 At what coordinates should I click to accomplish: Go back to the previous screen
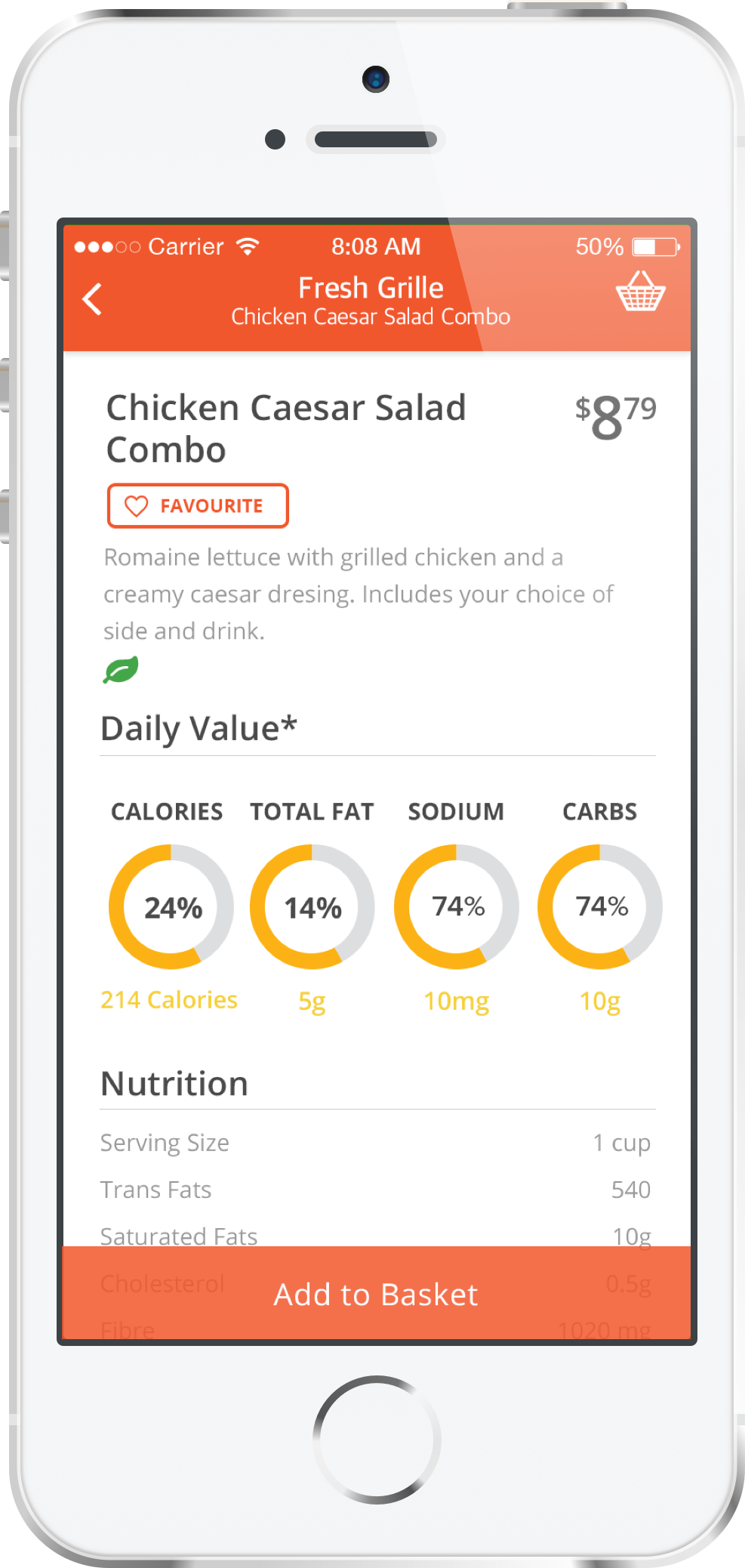coord(92,299)
